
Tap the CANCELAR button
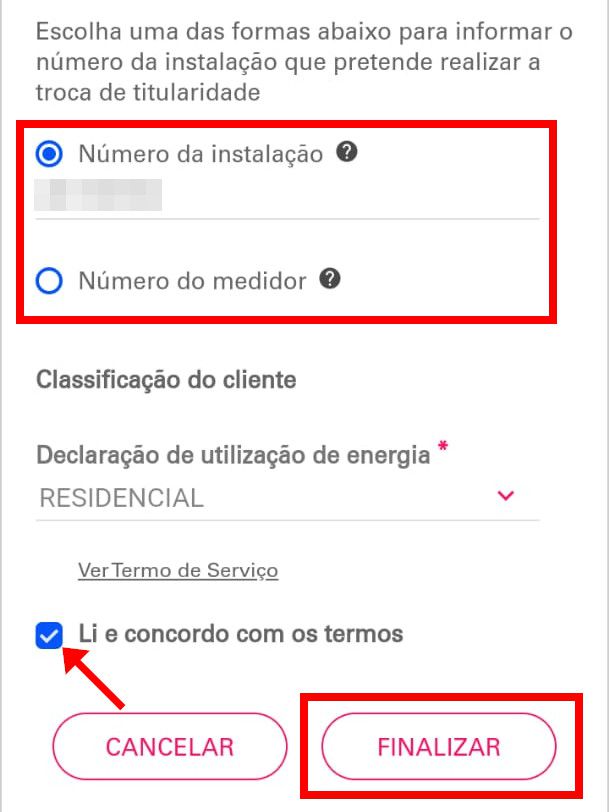pyautogui.click(x=169, y=747)
